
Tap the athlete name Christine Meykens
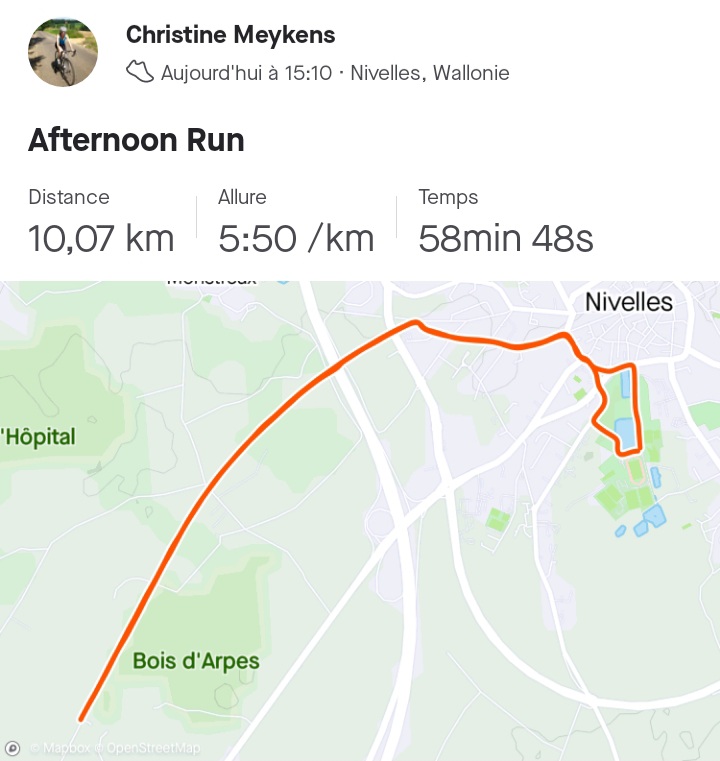[230, 35]
